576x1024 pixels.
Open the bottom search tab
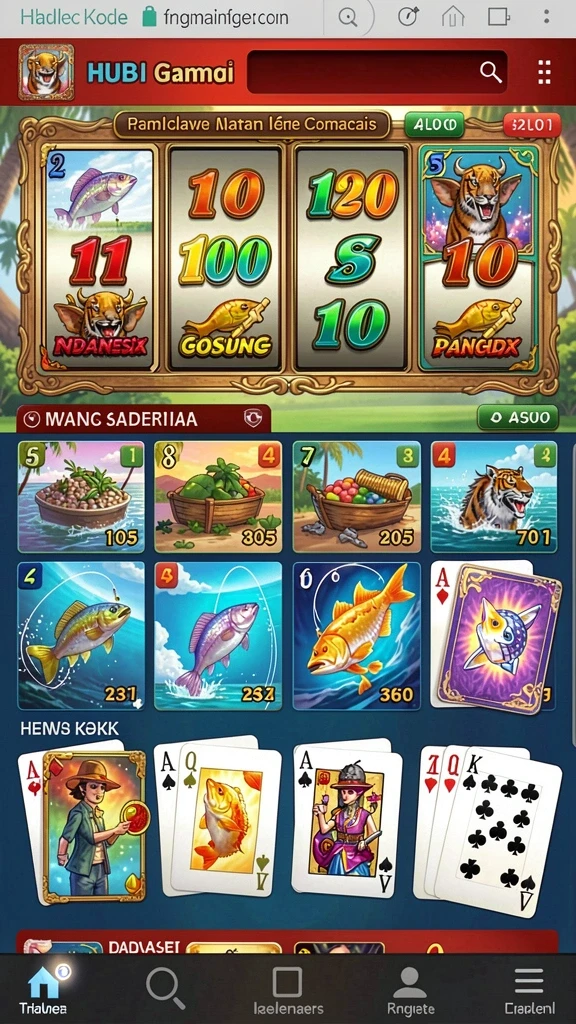pos(165,989)
